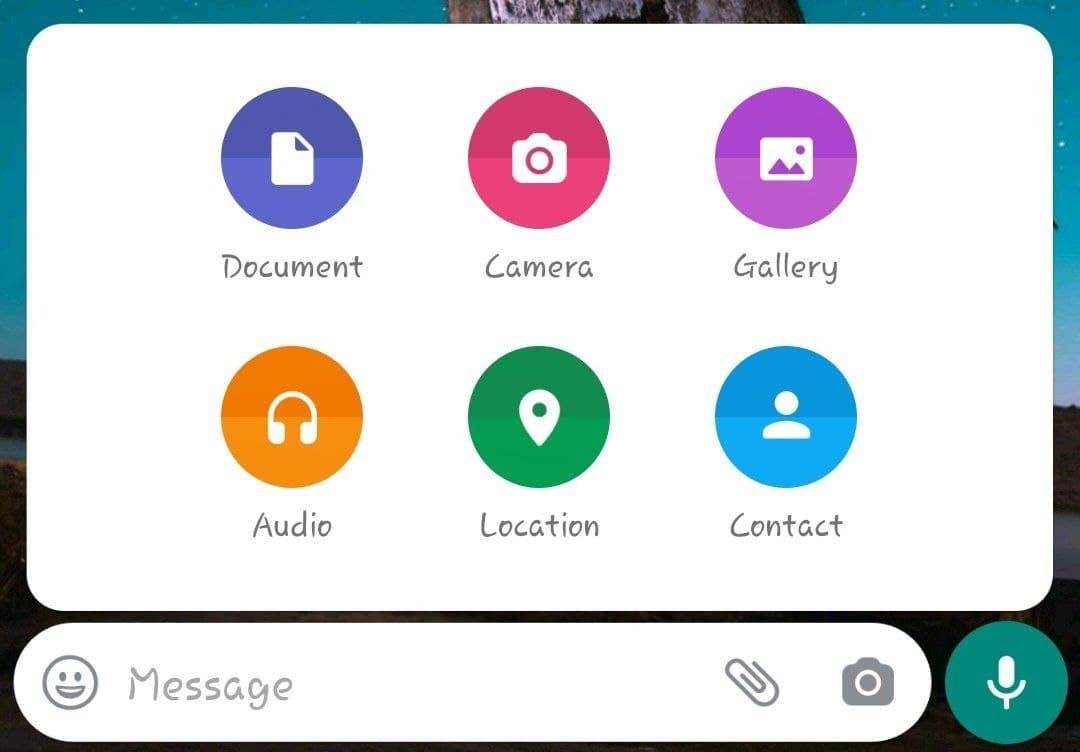Close the attachment menu with the paperclip
The height and width of the screenshot is (752, 1080).
(751, 683)
